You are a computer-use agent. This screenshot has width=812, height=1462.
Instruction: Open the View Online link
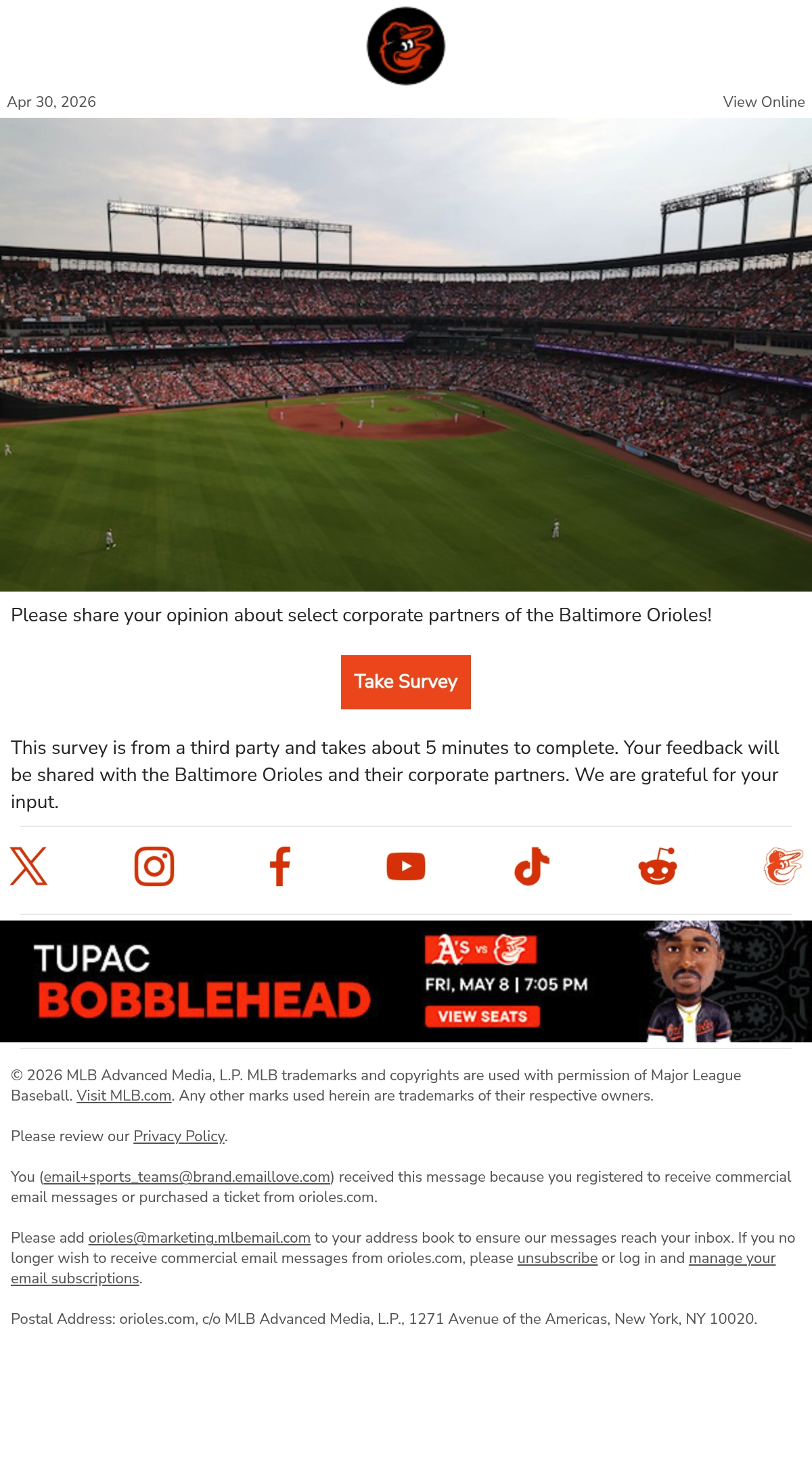click(763, 102)
